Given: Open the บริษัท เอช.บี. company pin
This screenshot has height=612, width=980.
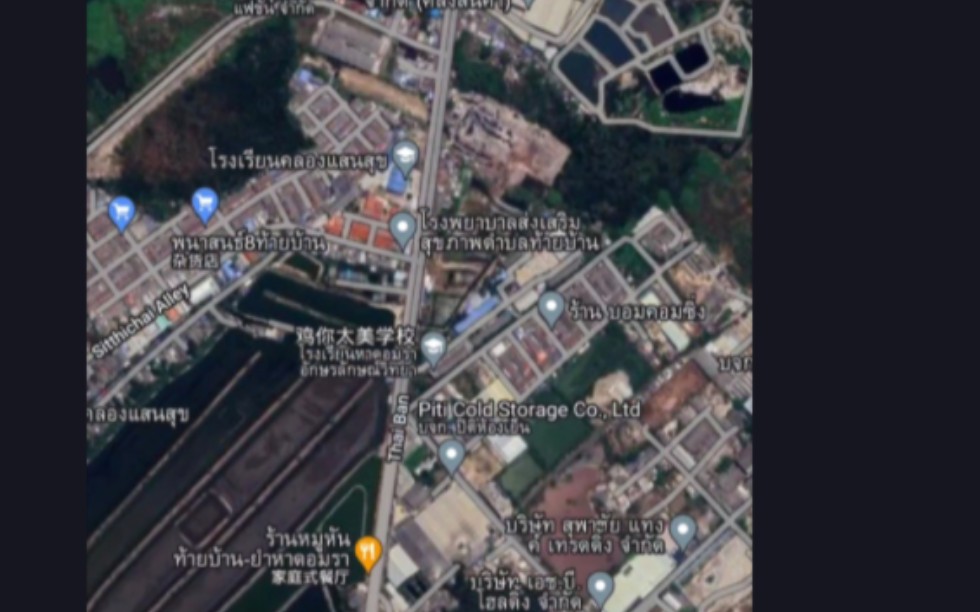Looking at the screenshot, I should 601,586.
